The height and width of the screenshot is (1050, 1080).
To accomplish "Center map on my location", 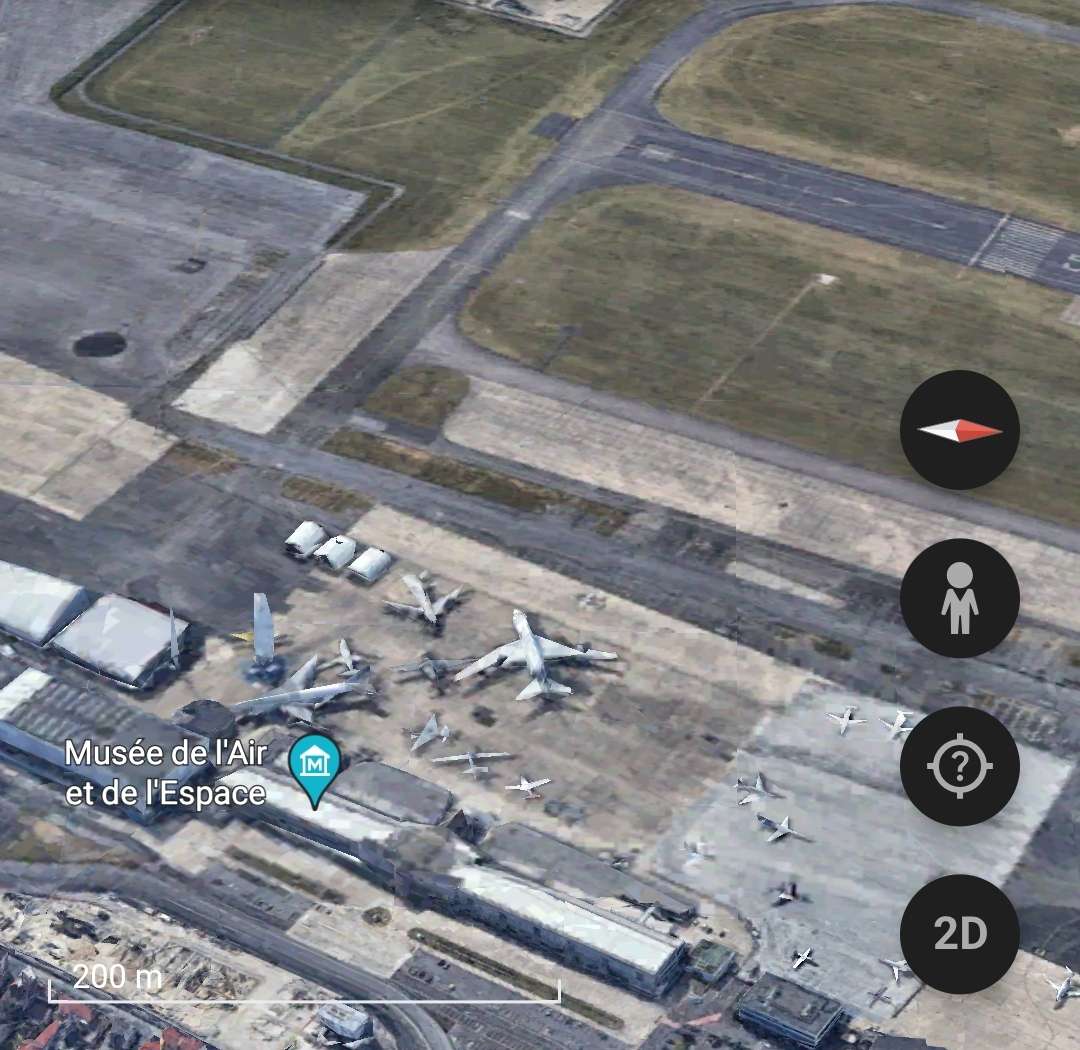I will [959, 766].
